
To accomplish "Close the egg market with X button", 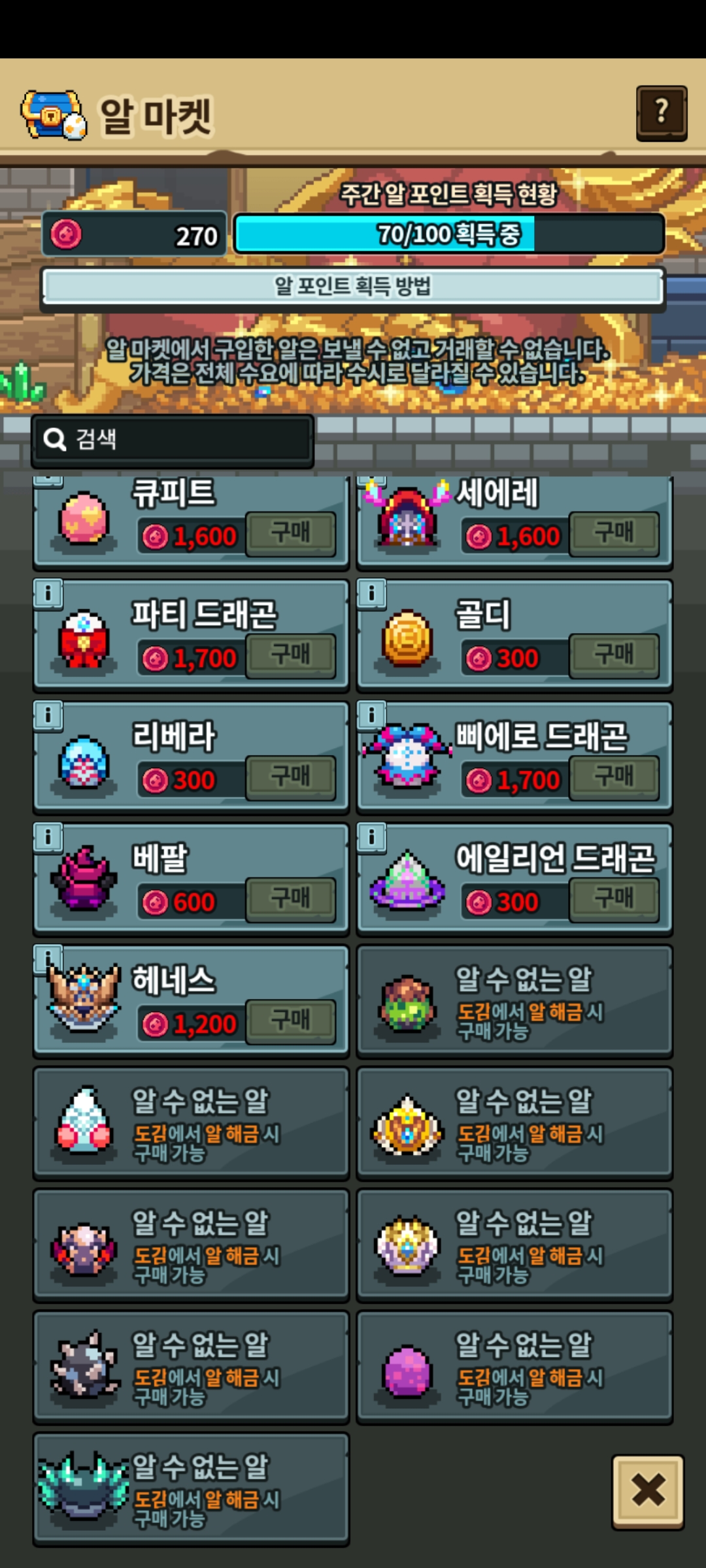I will 648,1491.
